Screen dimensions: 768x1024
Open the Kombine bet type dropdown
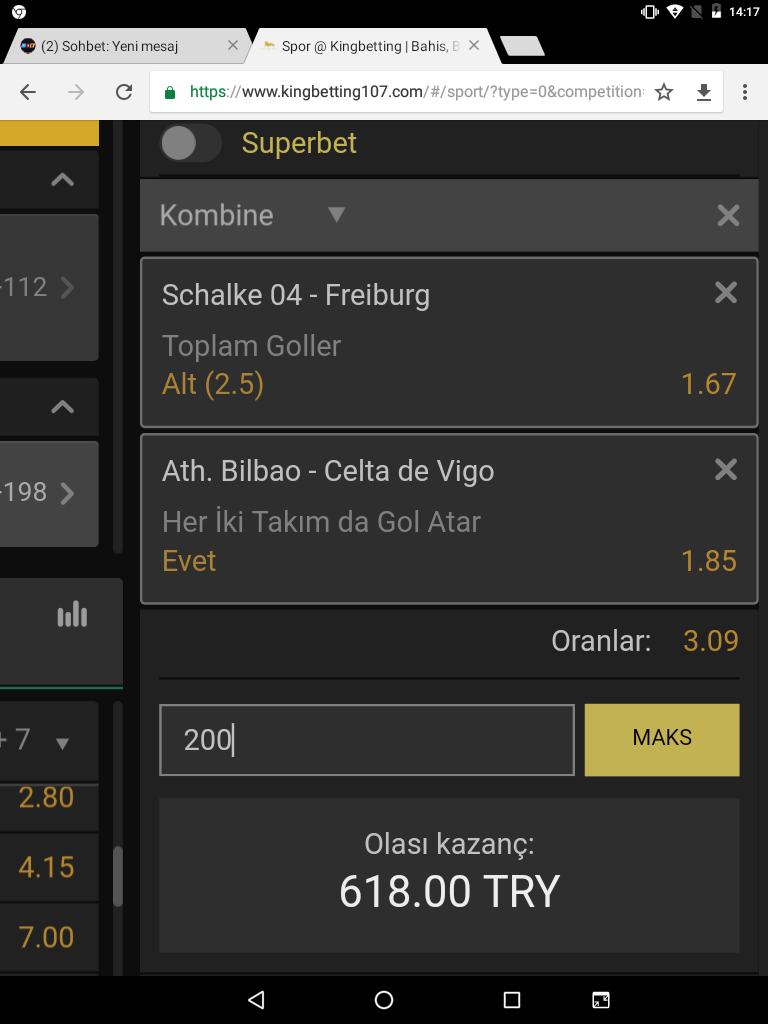pyautogui.click(x=336, y=215)
